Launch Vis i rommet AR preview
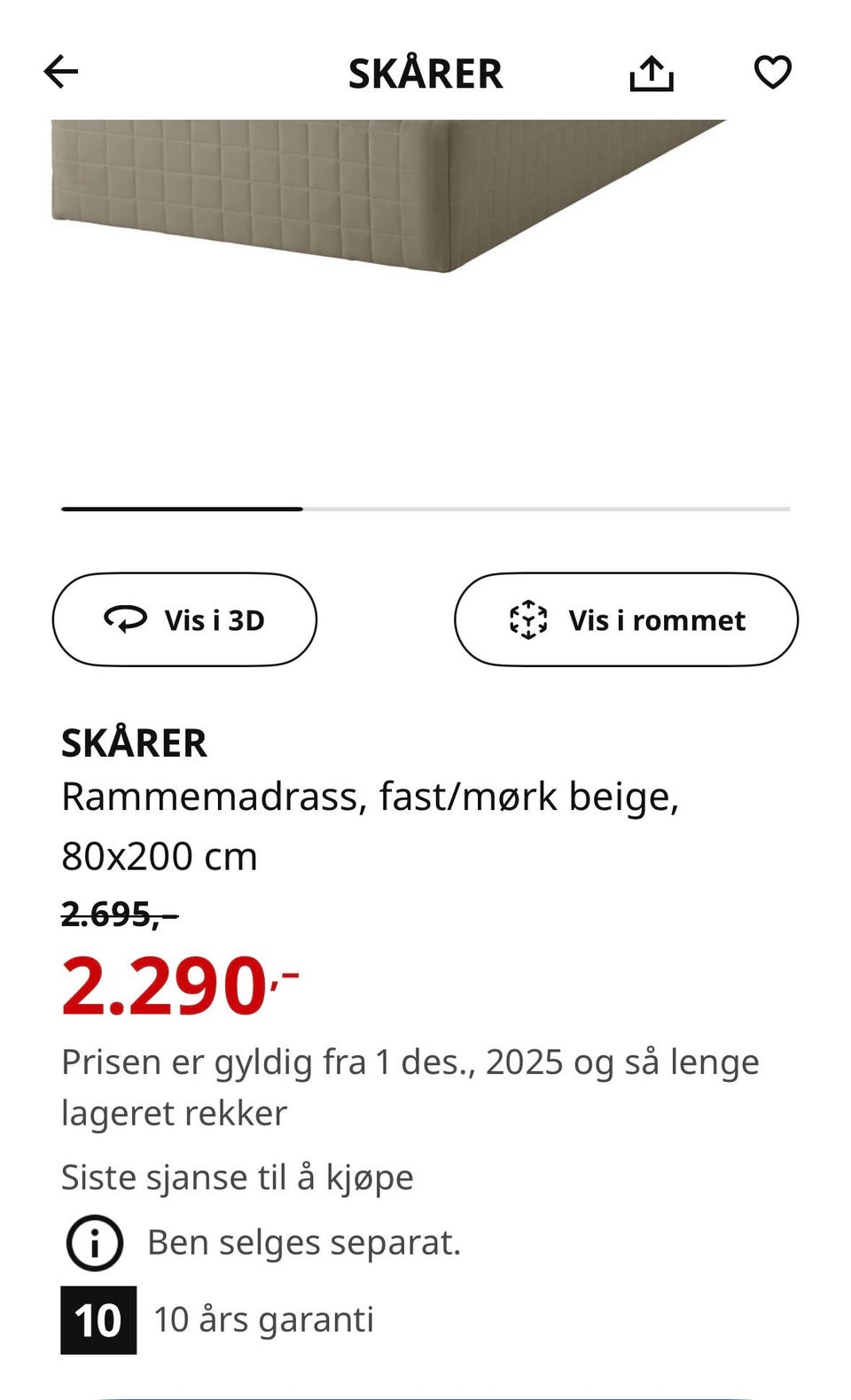 pos(625,619)
